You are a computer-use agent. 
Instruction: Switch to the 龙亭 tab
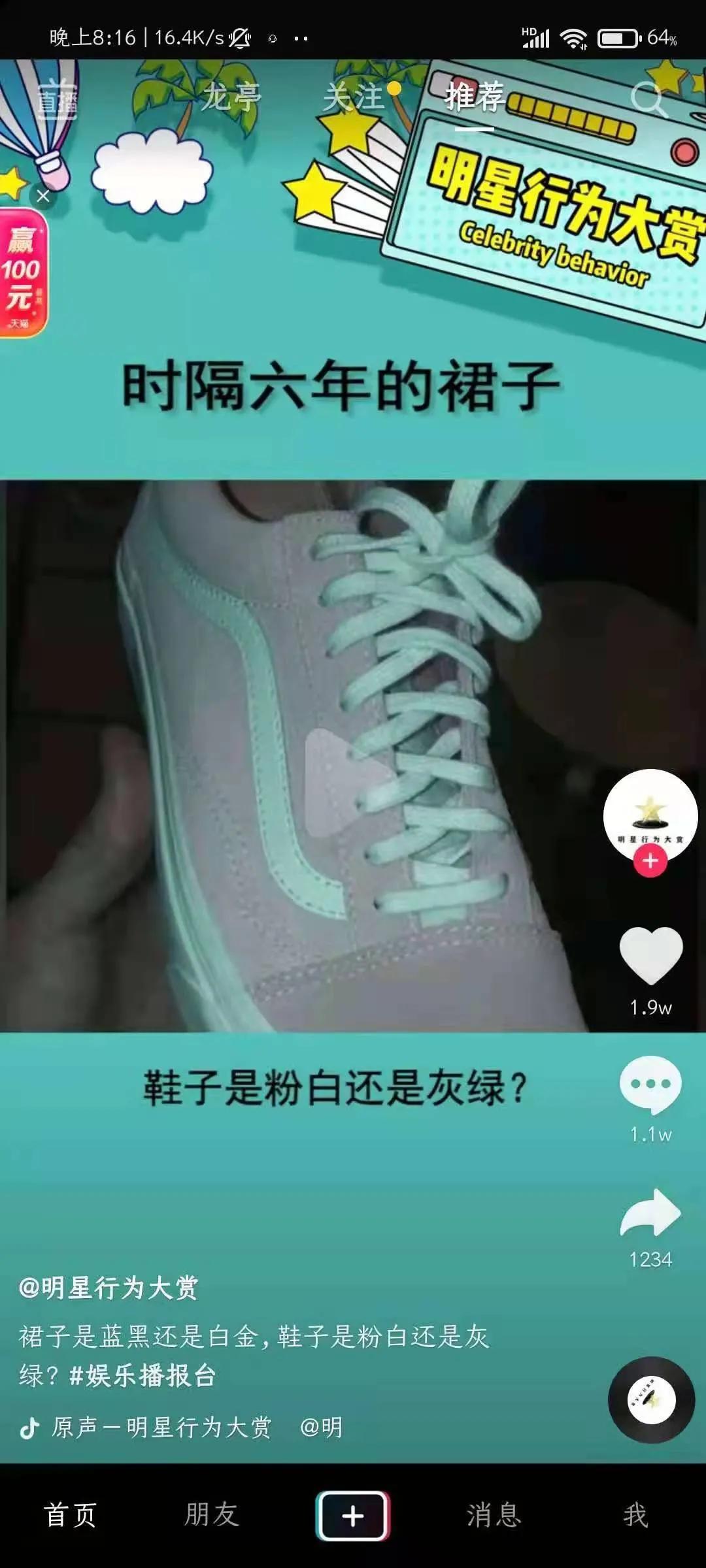[x=231, y=97]
